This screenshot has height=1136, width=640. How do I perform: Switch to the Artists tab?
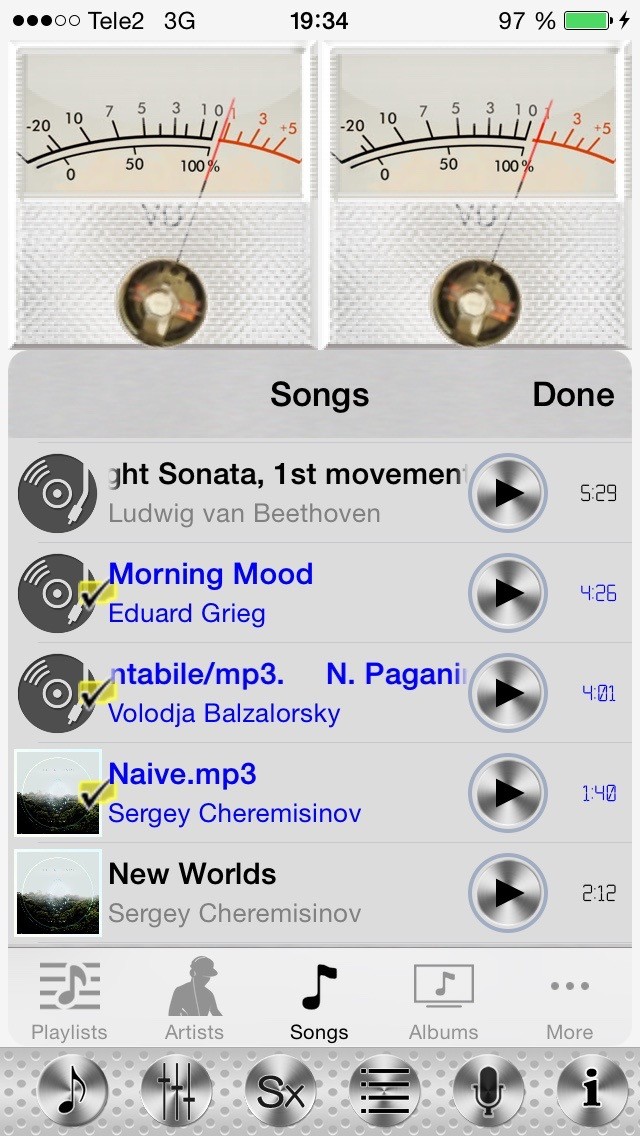194,1000
